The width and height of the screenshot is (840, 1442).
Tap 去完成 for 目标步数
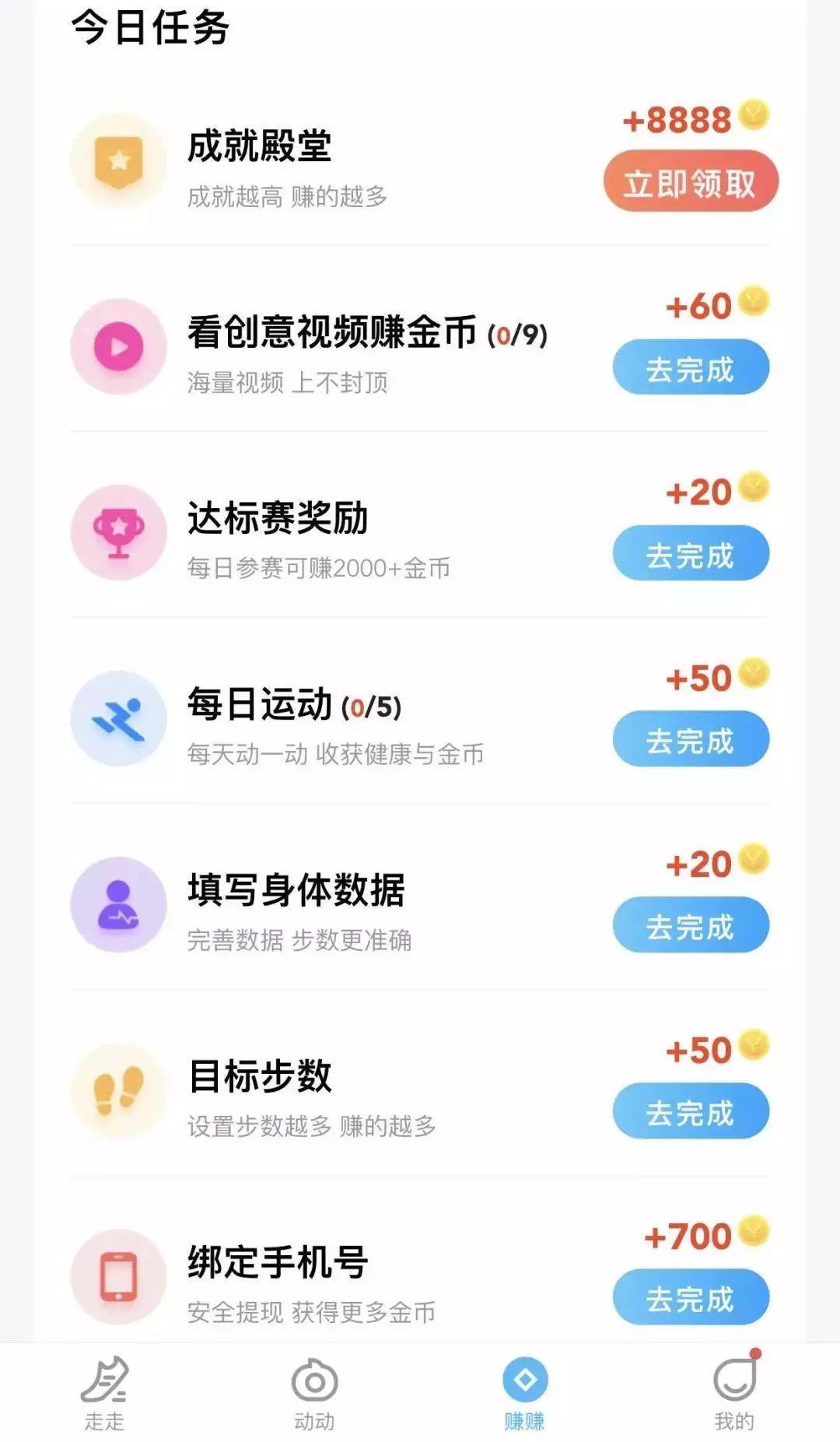click(691, 1111)
